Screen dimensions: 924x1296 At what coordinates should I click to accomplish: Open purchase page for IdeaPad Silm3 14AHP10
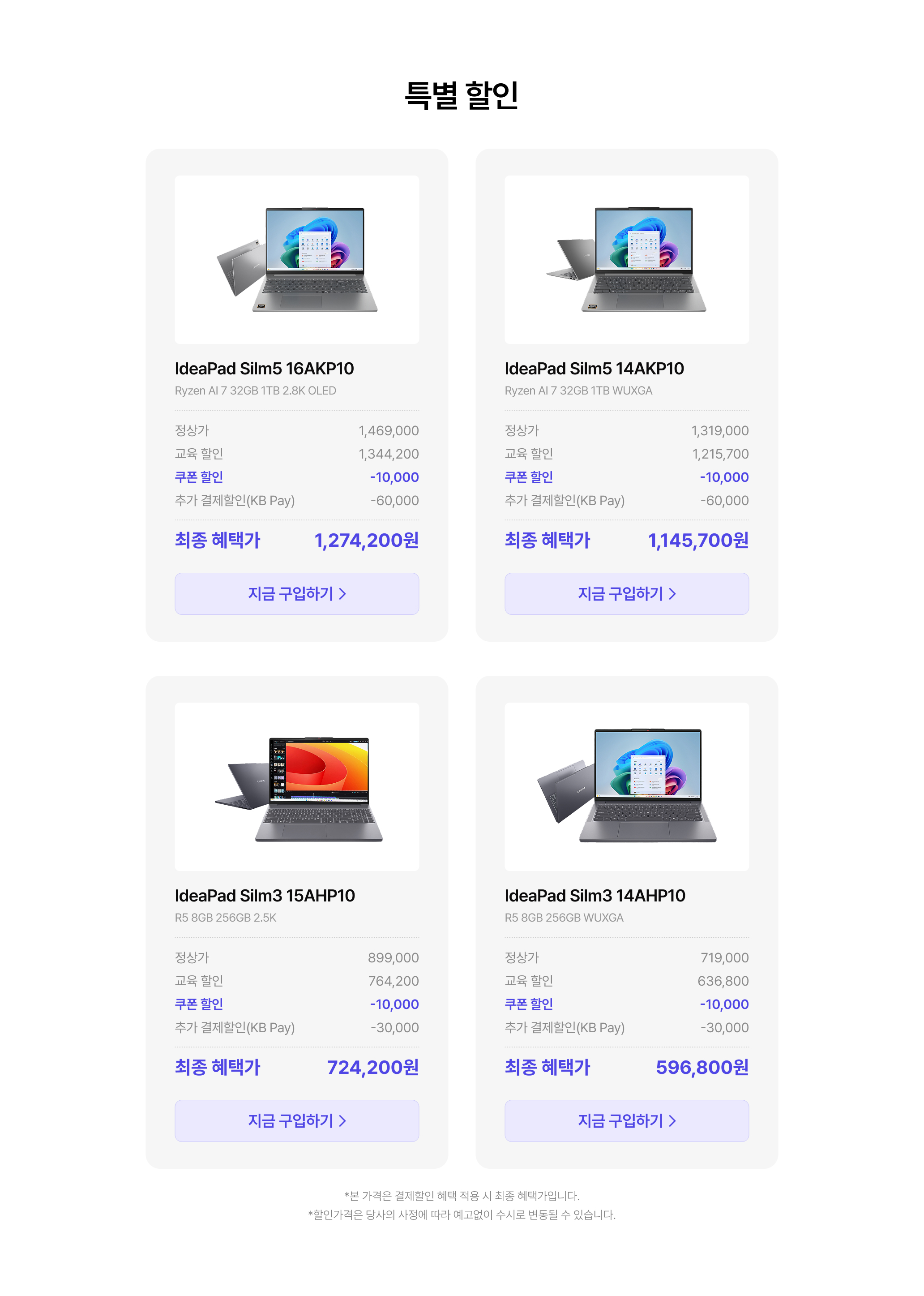[626, 1121]
